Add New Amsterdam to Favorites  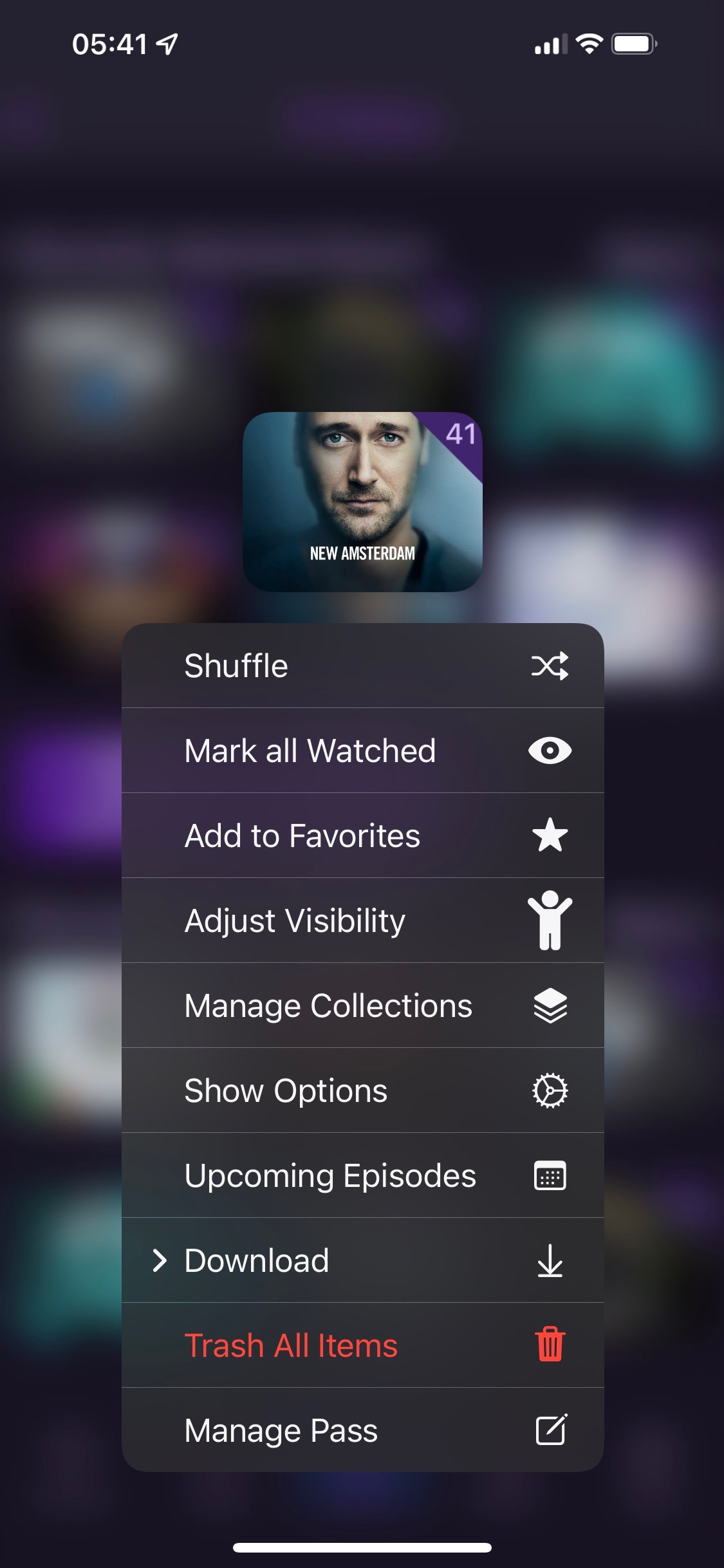[362, 835]
